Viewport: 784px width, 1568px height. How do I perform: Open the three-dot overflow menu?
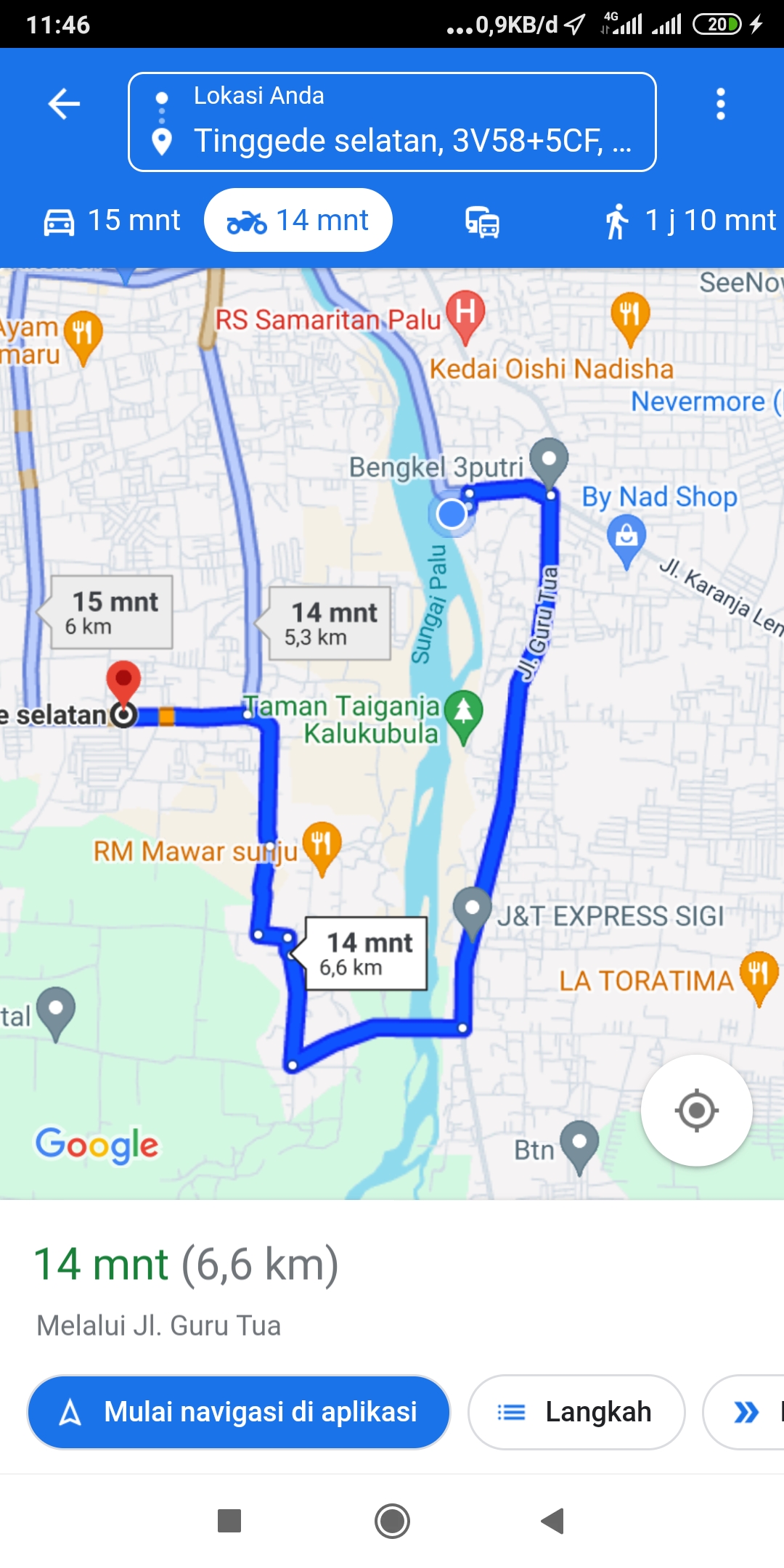coord(720,104)
